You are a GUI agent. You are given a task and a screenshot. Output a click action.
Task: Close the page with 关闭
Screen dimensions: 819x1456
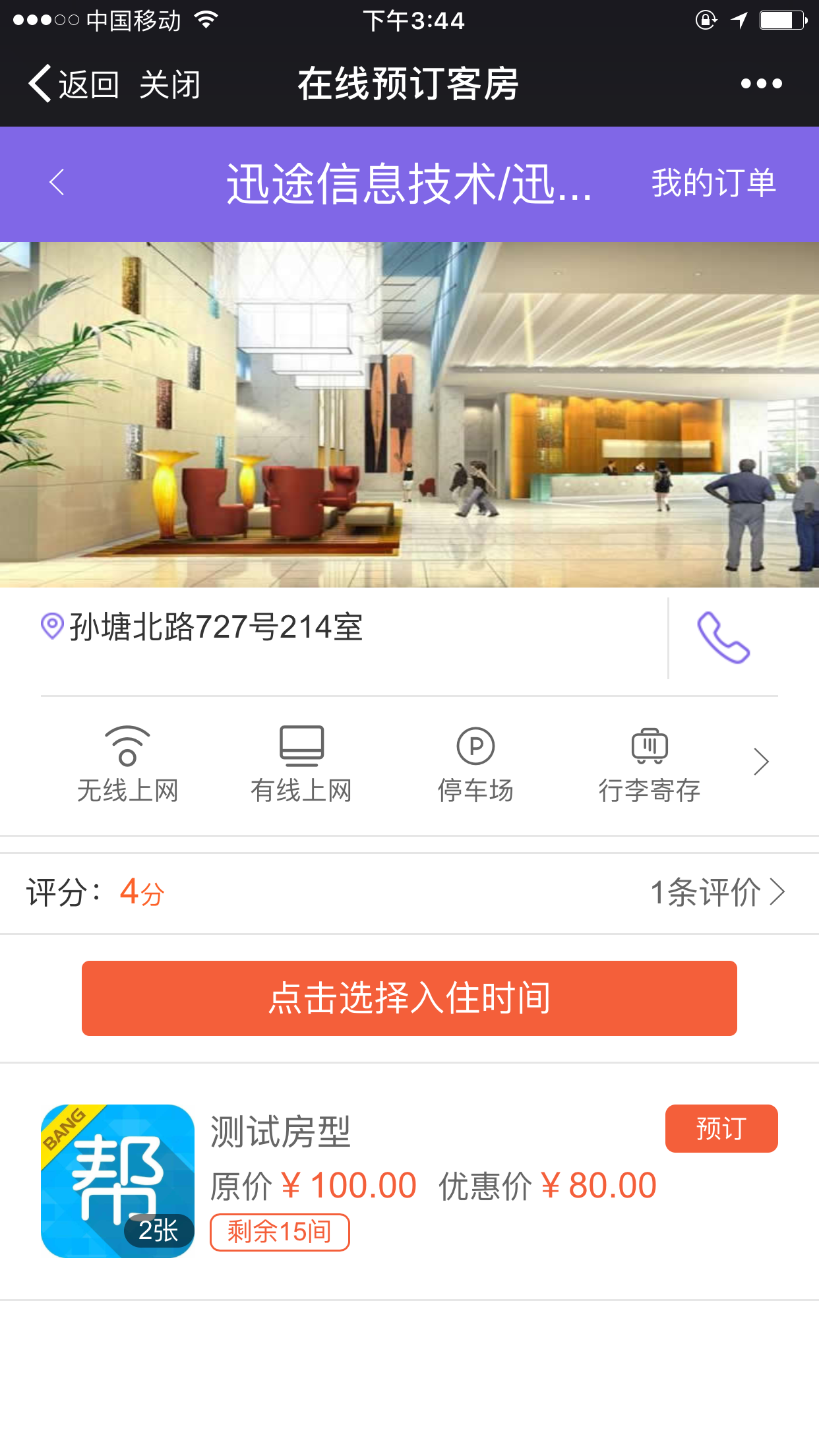point(169,84)
